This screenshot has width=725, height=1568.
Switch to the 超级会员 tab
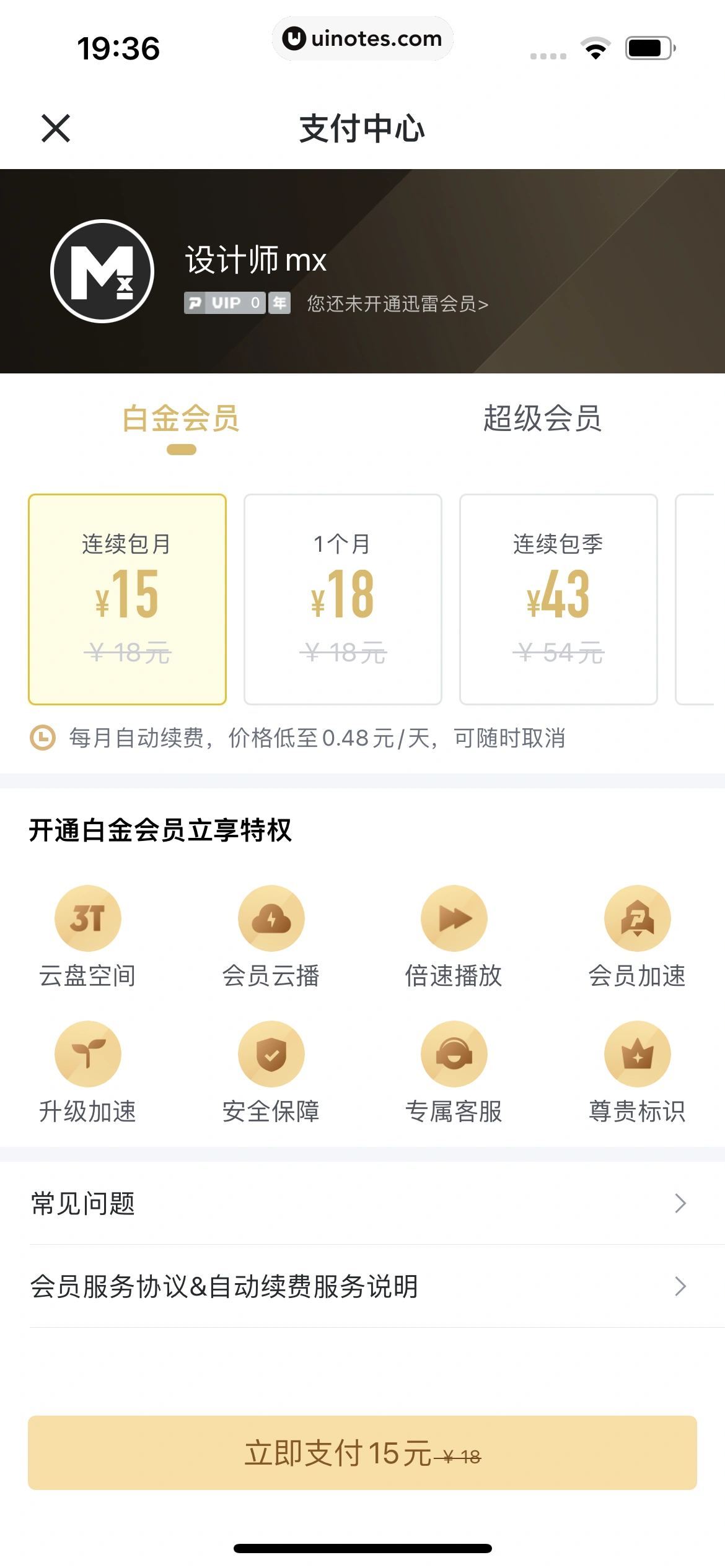542,419
